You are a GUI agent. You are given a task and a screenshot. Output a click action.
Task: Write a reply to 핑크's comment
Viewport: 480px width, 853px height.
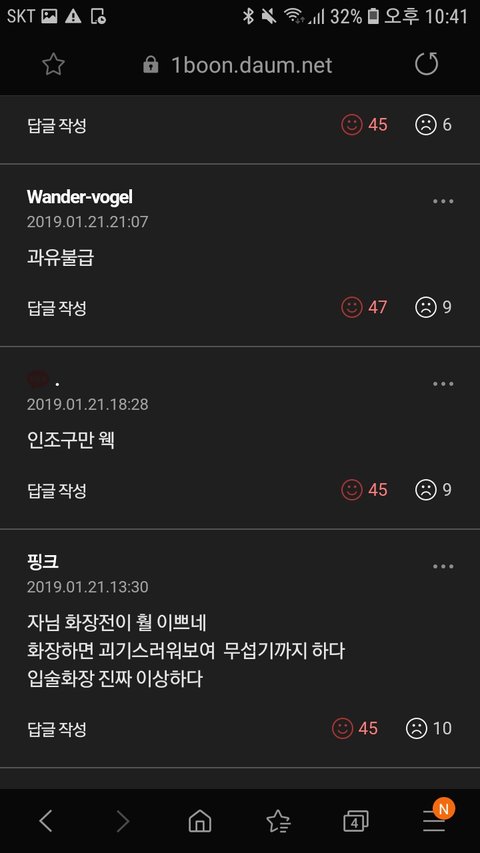pos(57,729)
